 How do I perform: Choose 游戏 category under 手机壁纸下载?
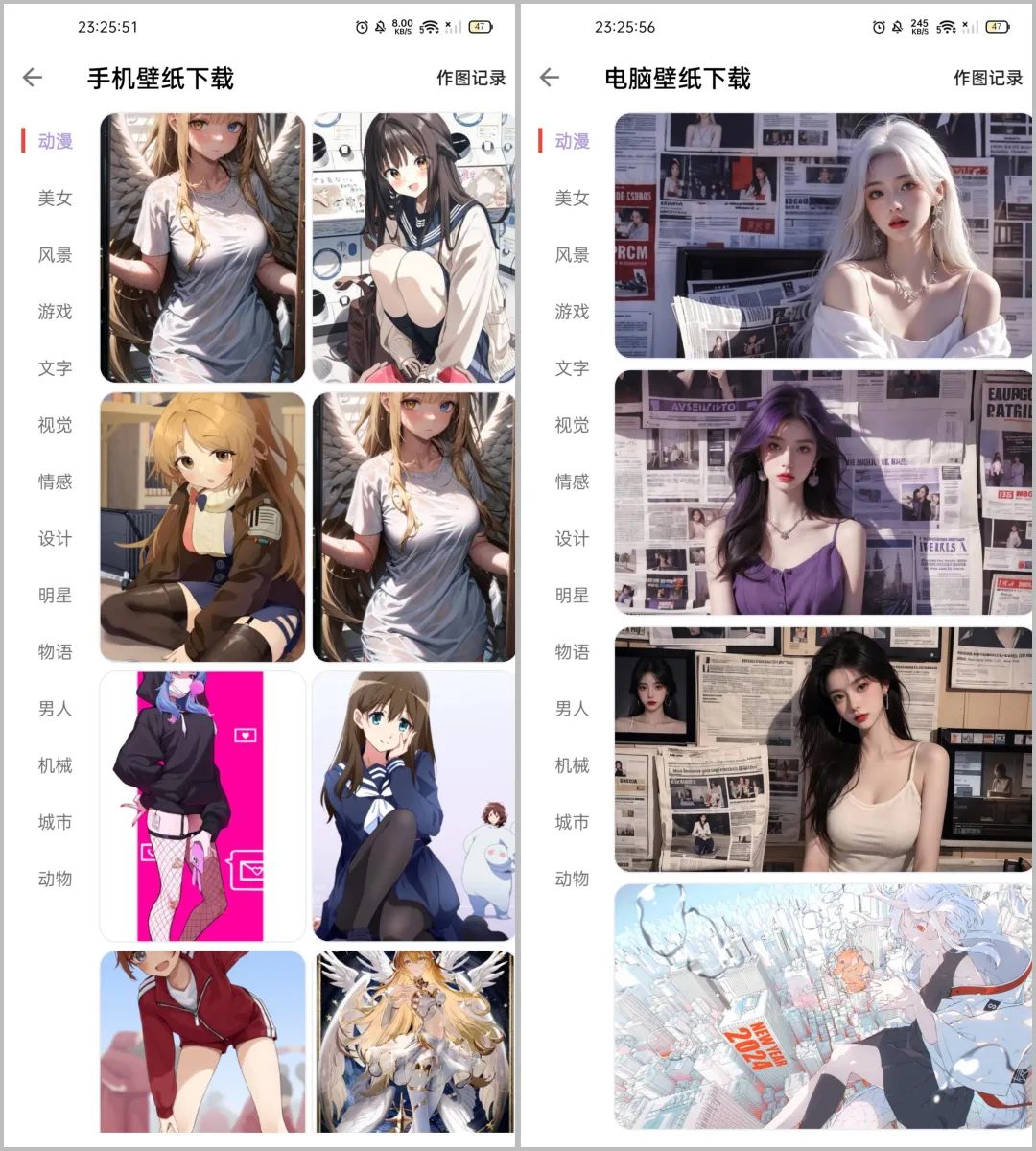(55, 312)
